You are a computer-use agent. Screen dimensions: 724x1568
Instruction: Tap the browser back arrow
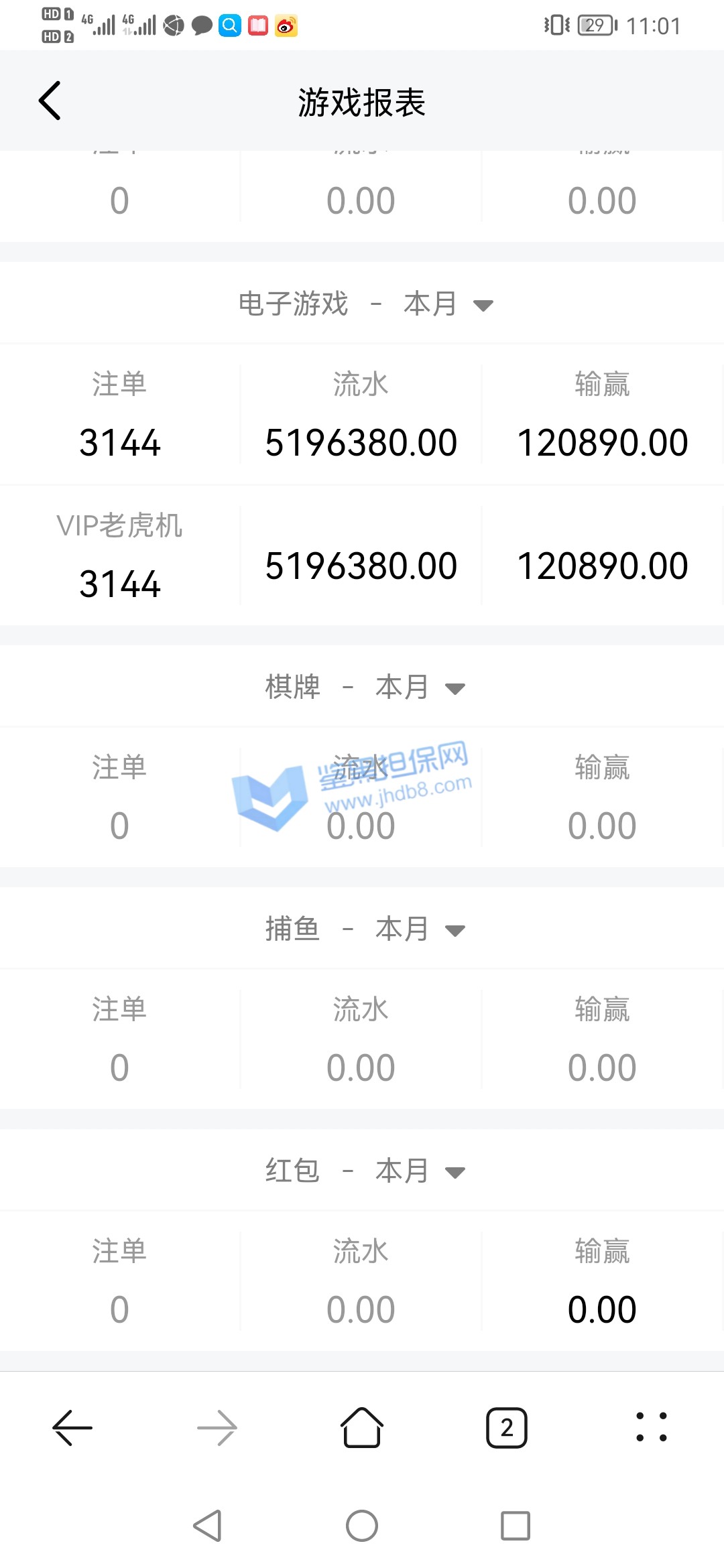point(72,1428)
